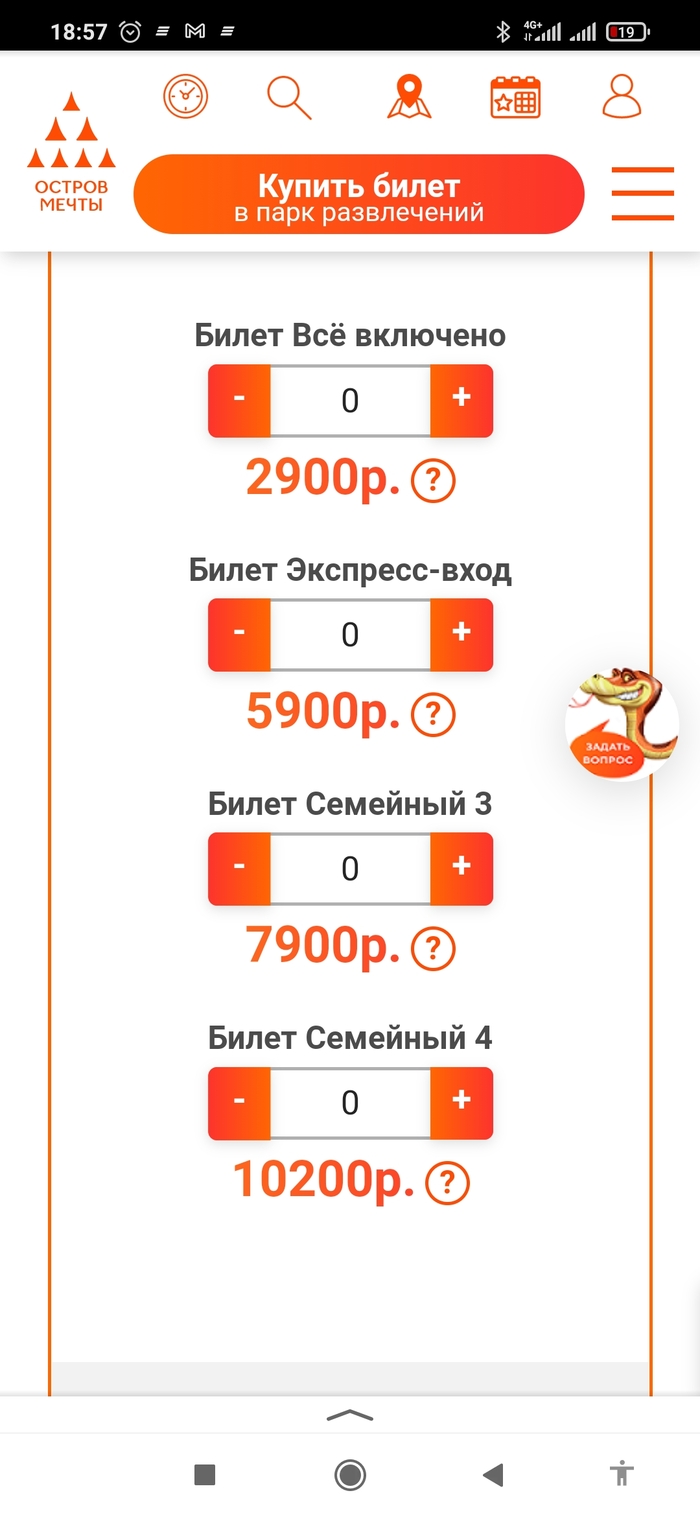Go to the Остров Мечты home logo
The image size is (700, 1517).
click(x=71, y=153)
